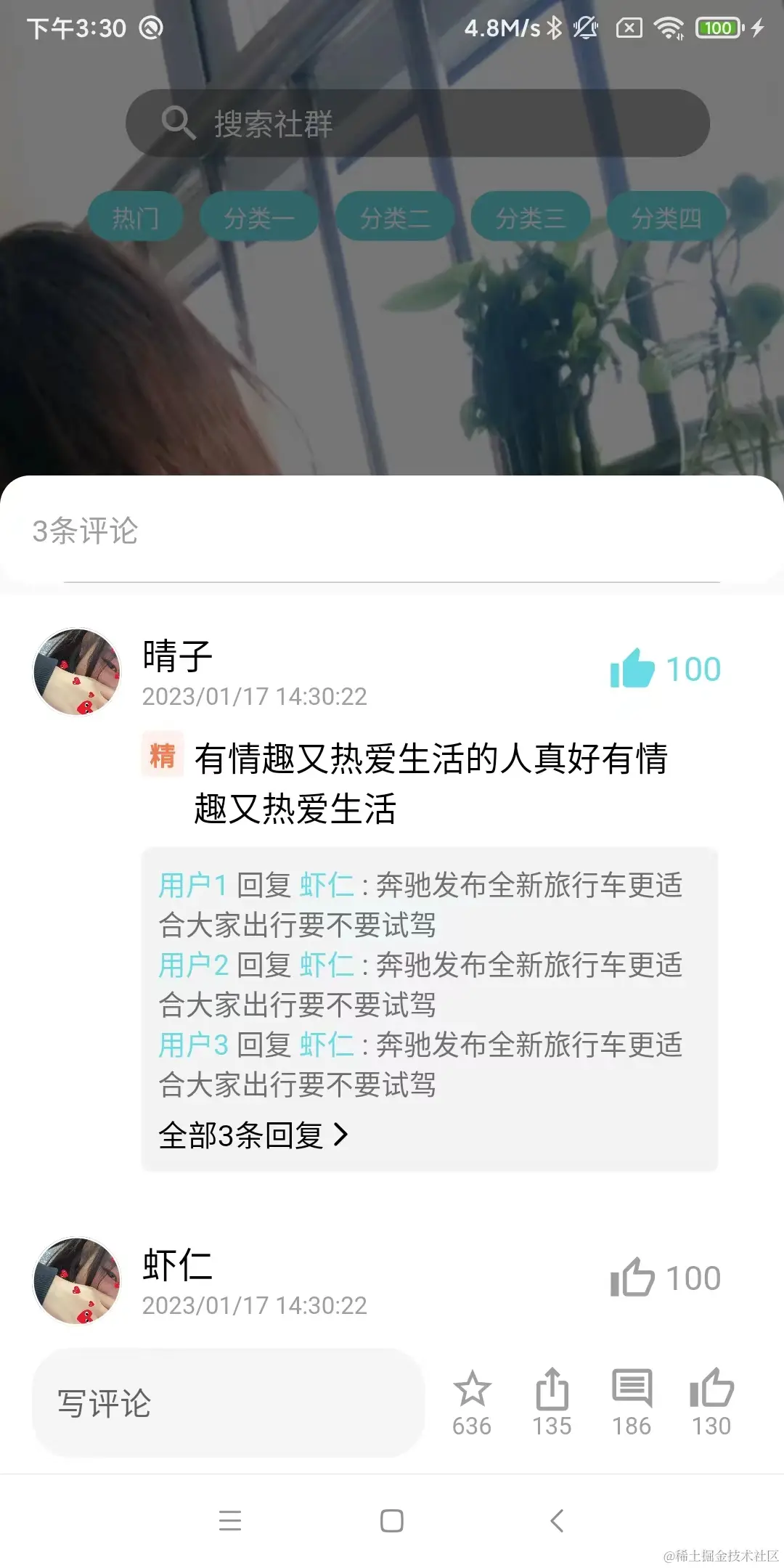Go back using system back button
Viewport: 784px width, 1568px height.
(x=557, y=1520)
